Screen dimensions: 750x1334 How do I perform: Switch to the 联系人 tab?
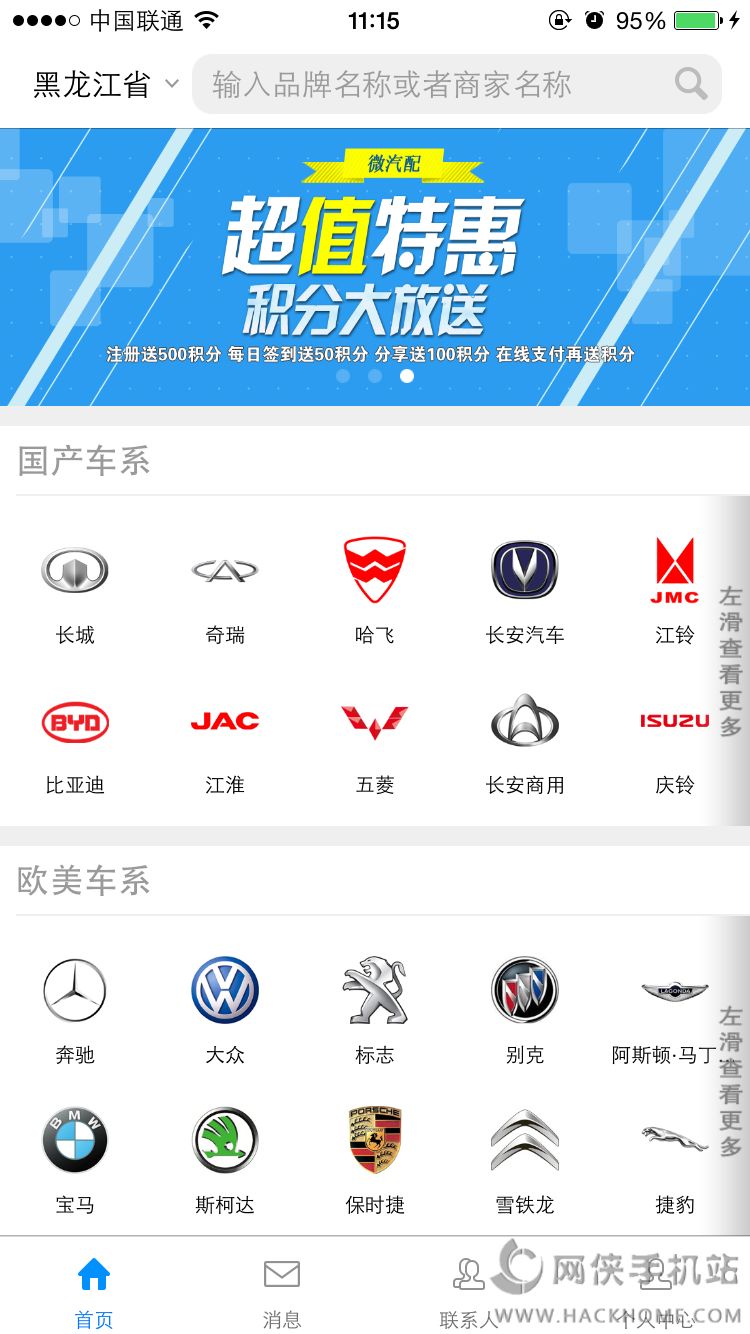pyautogui.click(x=468, y=1290)
